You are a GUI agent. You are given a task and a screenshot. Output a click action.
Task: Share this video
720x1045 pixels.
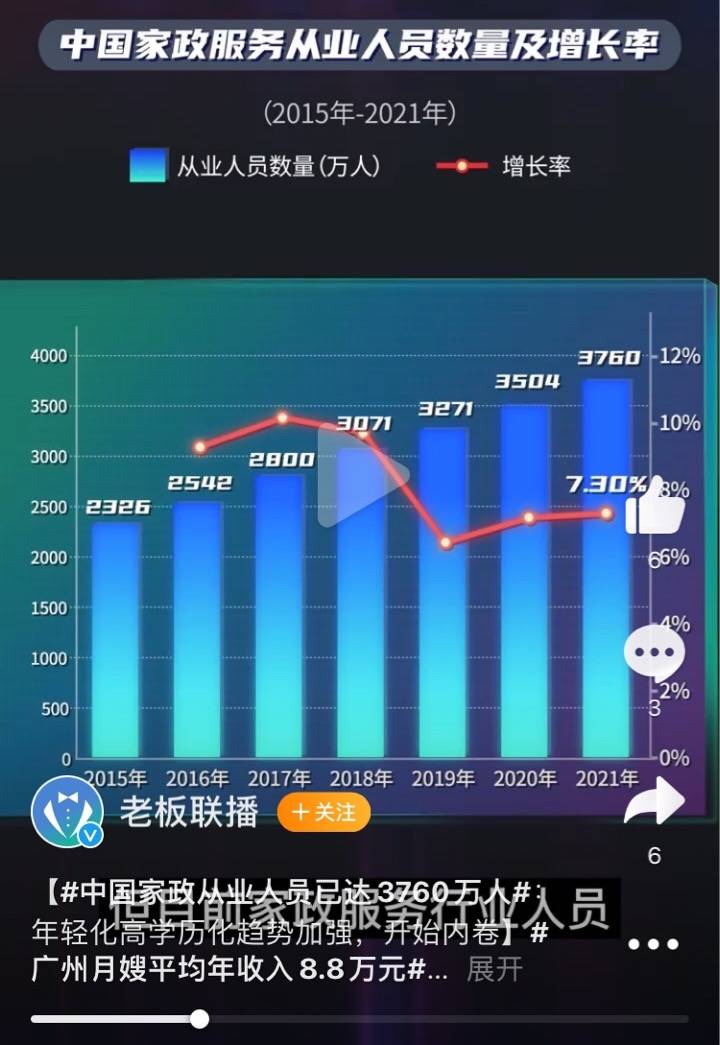[x=654, y=803]
